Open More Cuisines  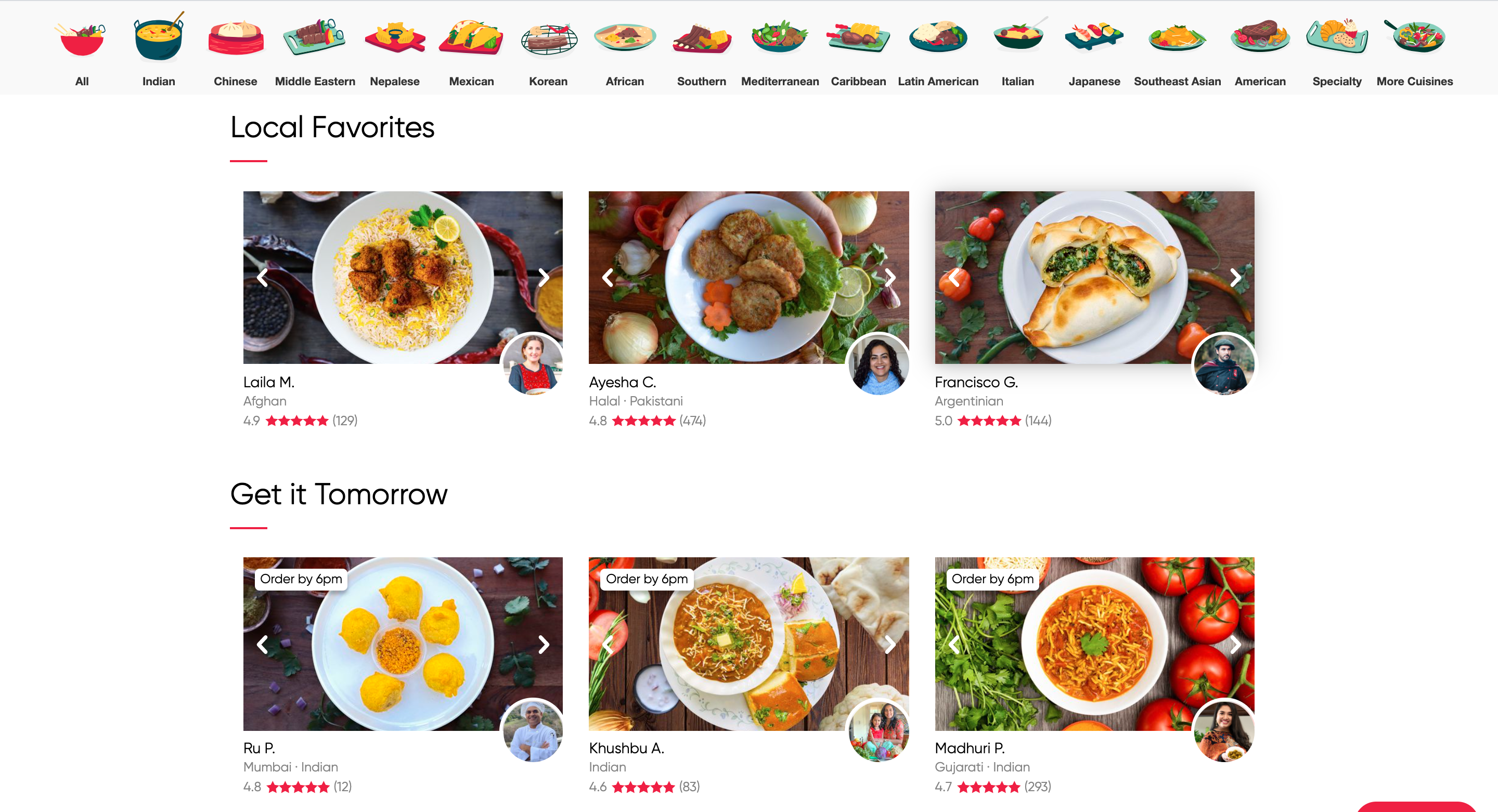[x=1414, y=49]
